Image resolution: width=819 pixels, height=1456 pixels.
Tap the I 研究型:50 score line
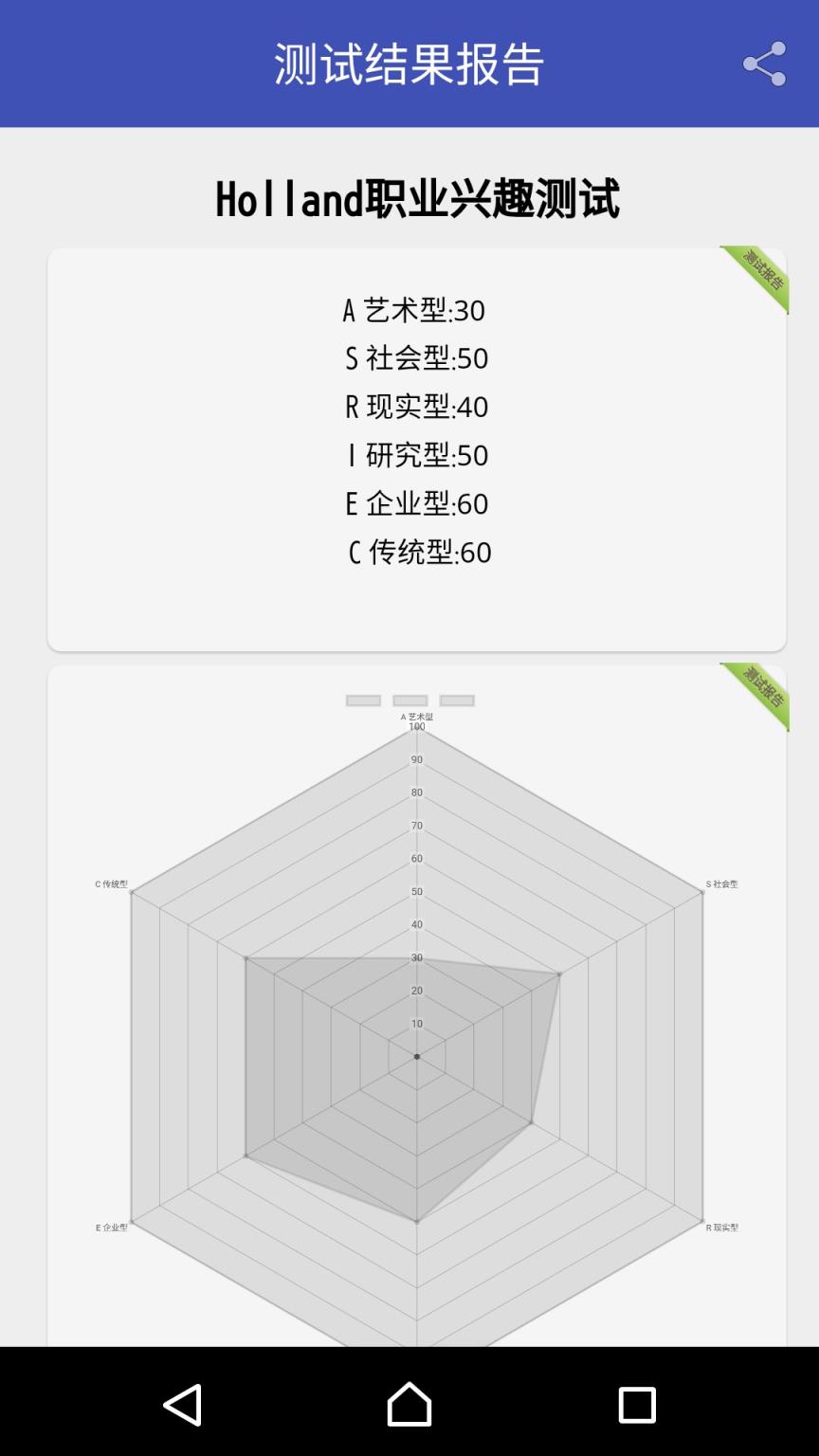(417, 457)
